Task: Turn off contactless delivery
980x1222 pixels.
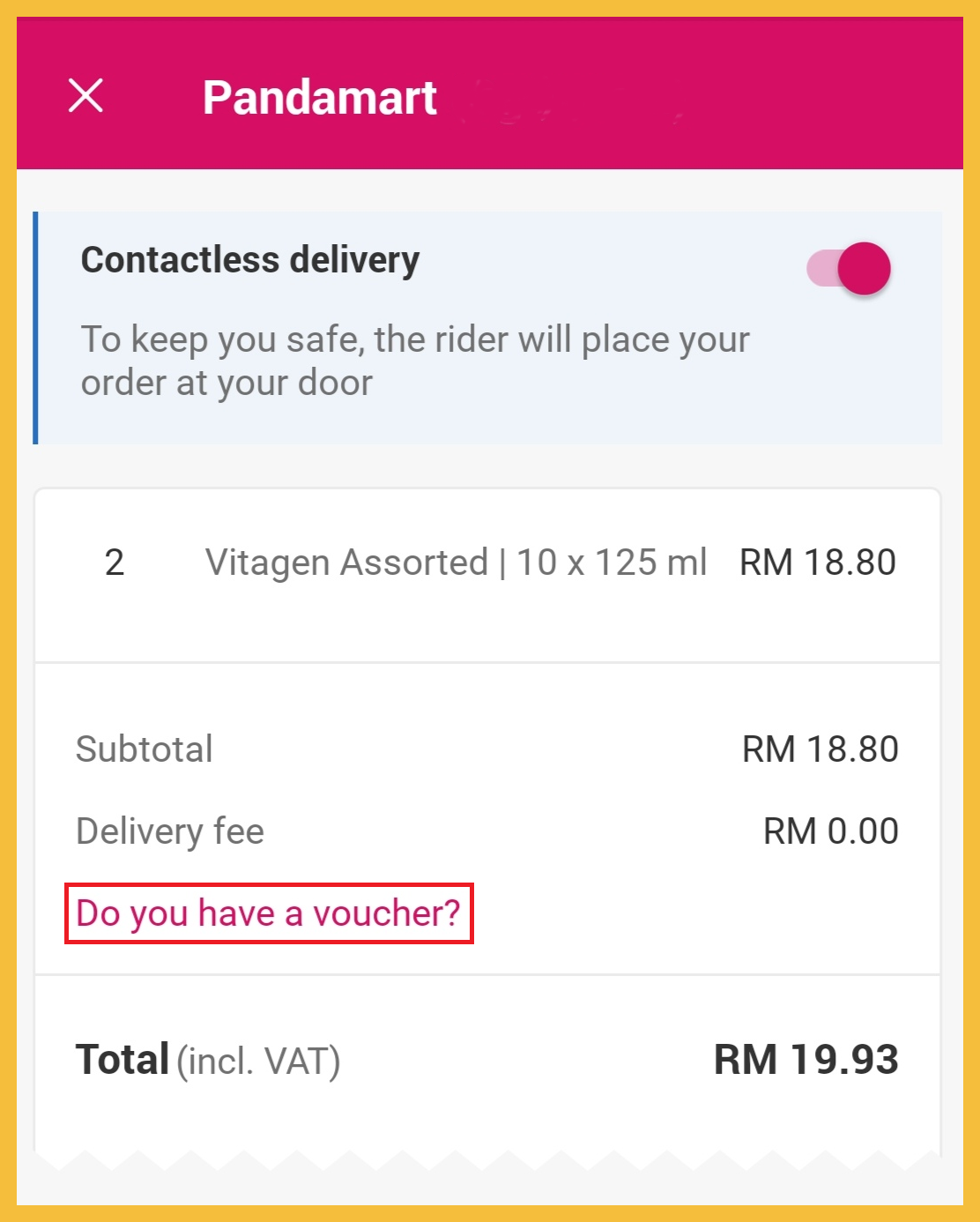Action: click(x=850, y=269)
